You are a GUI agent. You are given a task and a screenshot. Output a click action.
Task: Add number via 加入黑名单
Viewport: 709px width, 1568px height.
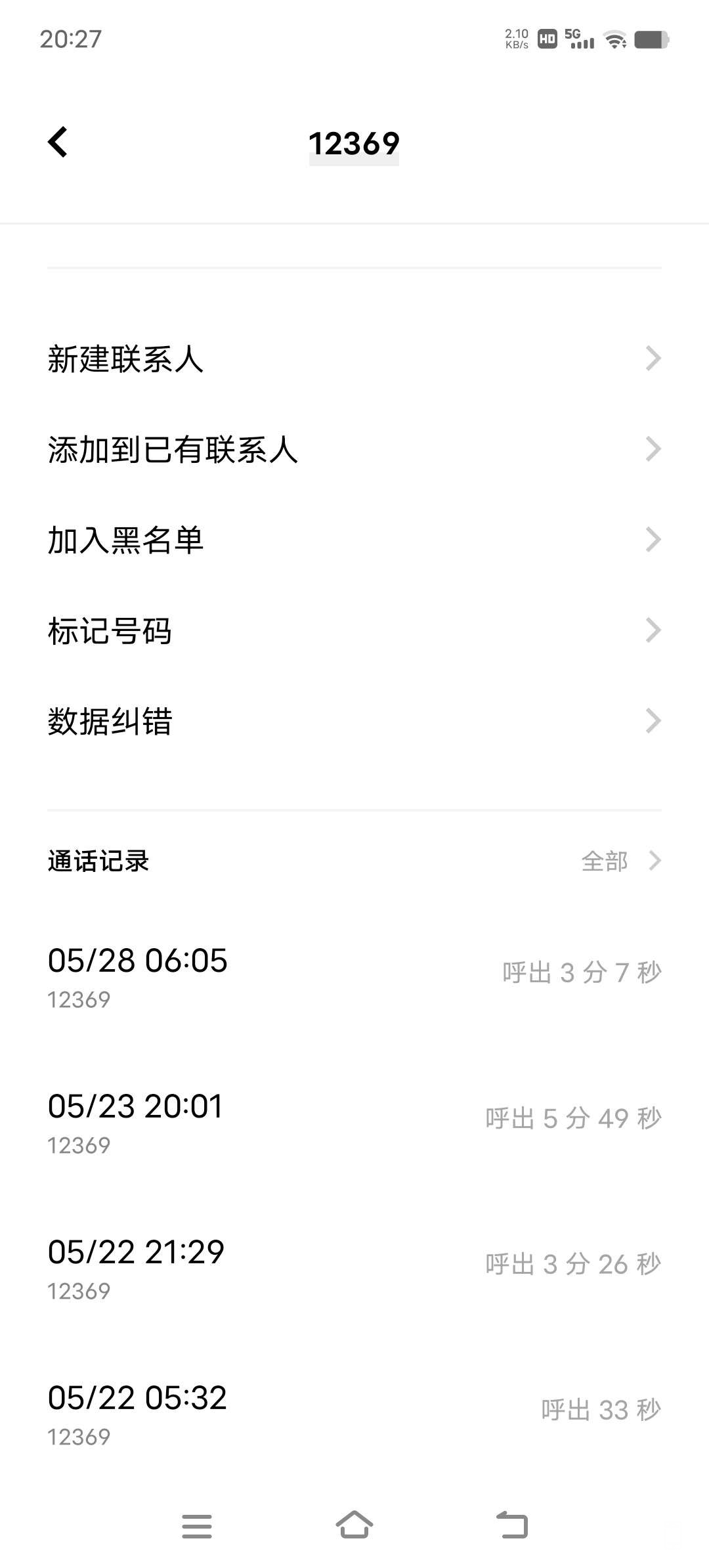click(x=354, y=540)
